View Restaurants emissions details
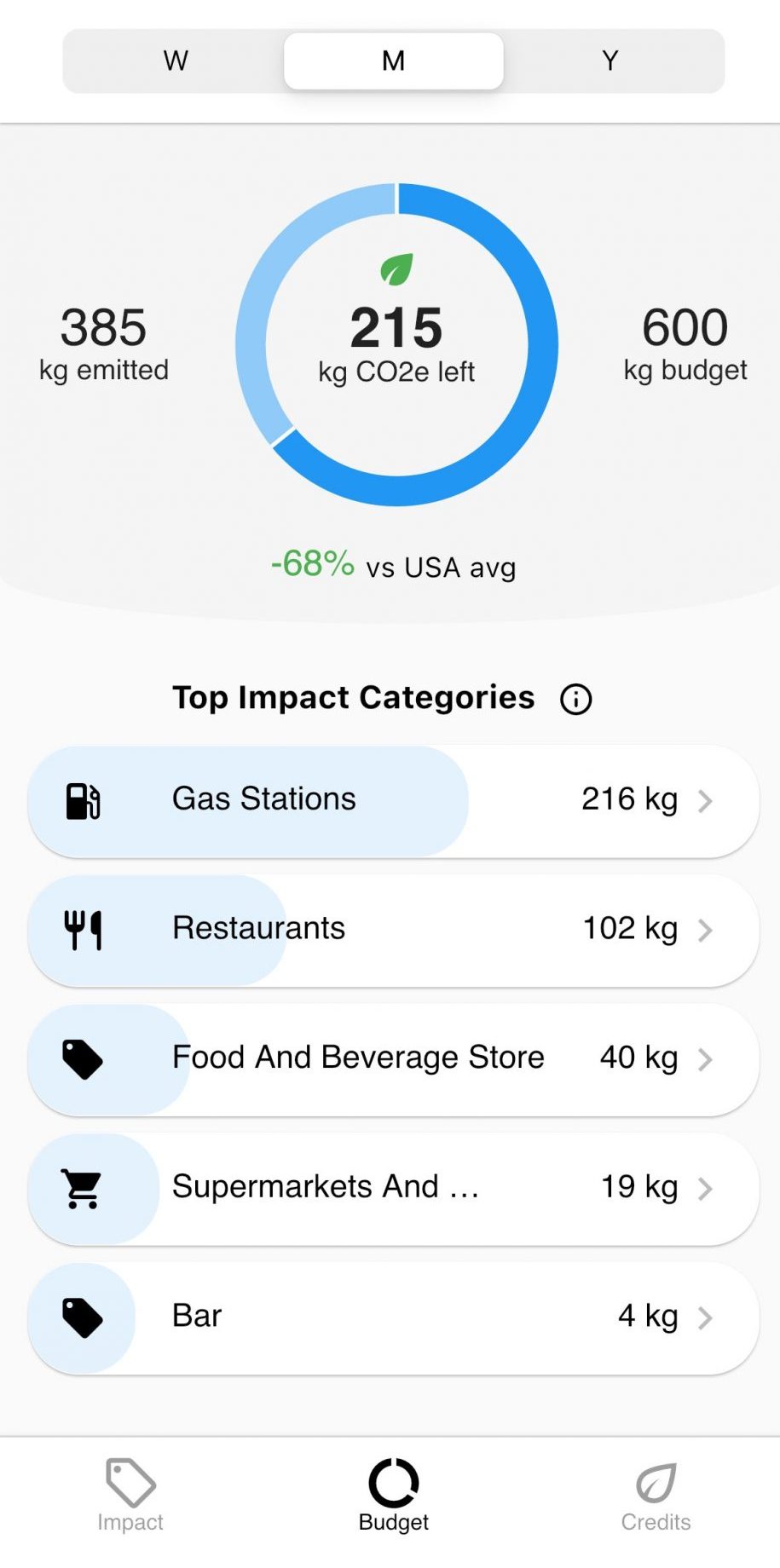780x1568 pixels. [x=393, y=930]
